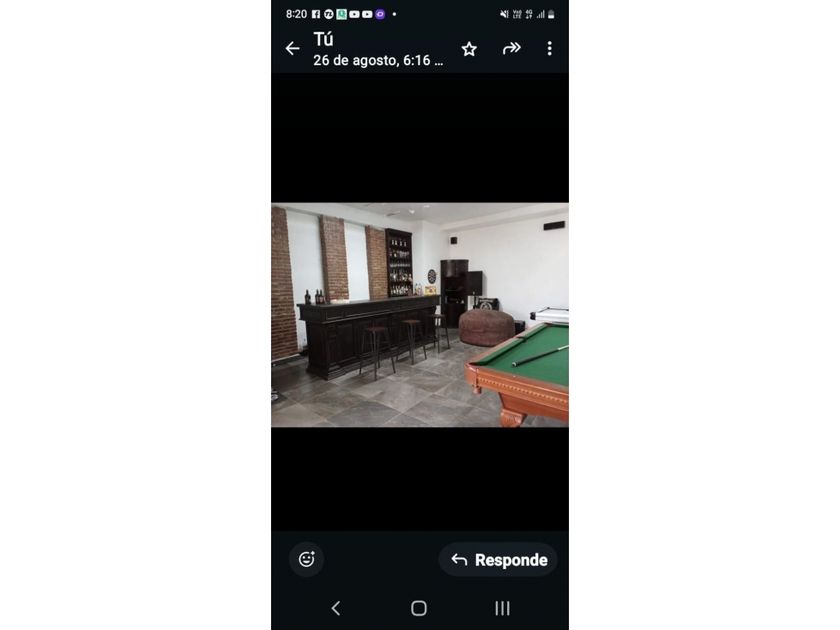840x630 pixels.
Task: Add an emoji reaction to the photo
Action: 306,559
